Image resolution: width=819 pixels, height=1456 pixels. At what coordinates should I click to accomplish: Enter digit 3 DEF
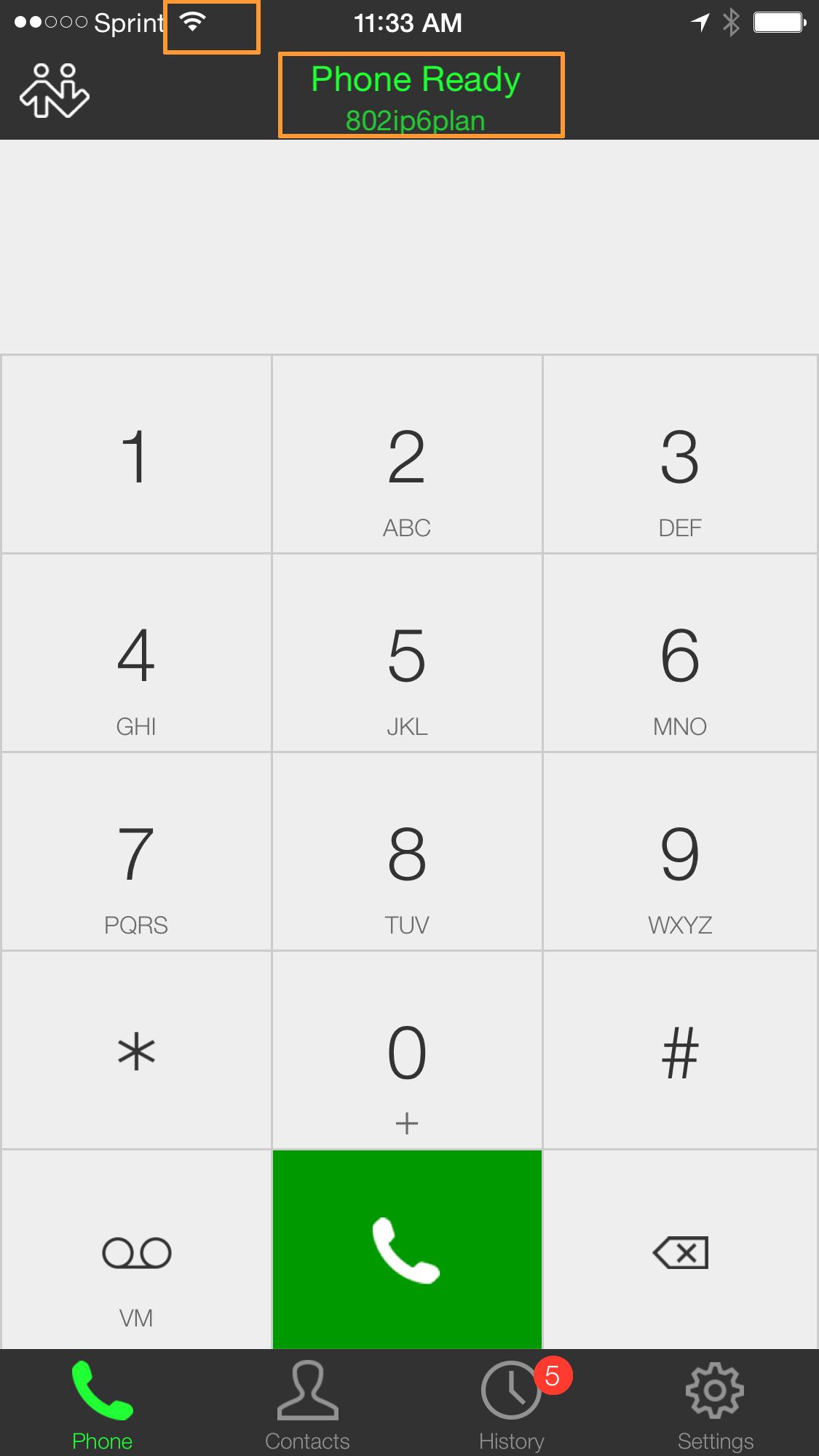[x=680, y=454]
